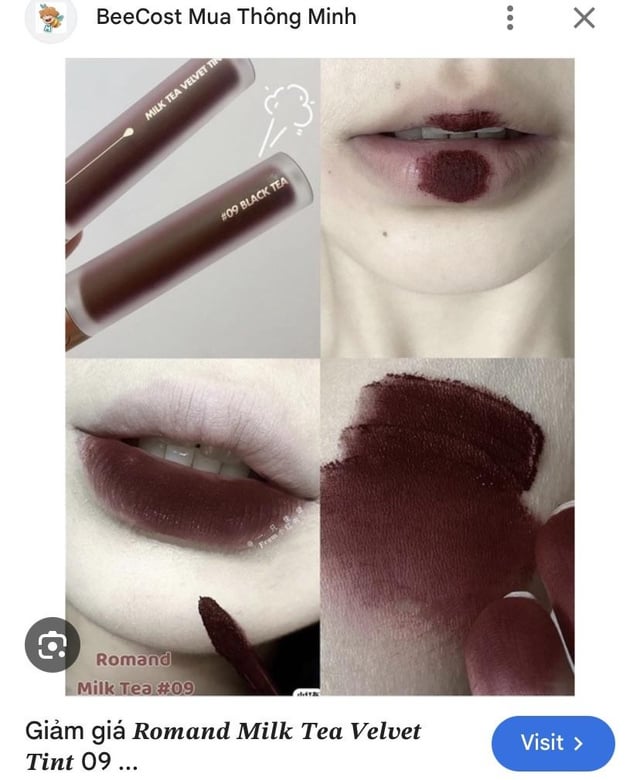
Task: Open the BeeCost Mua Thông Minh source
Action: (x=226, y=17)
